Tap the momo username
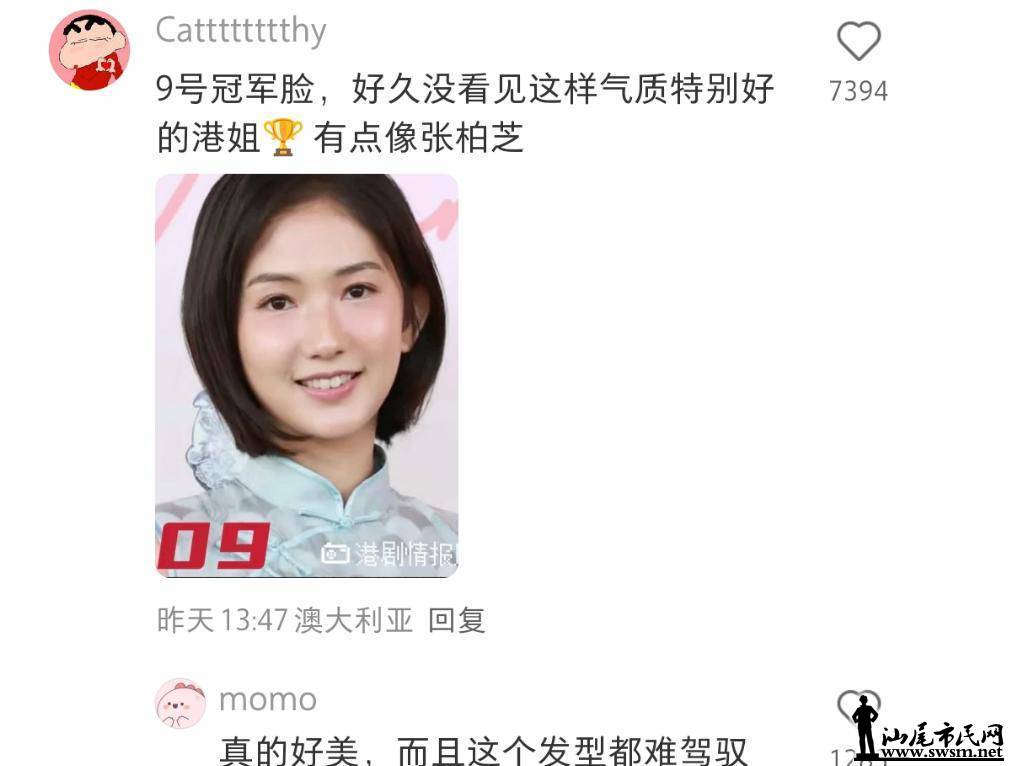Viewport: 1014px width, 766px height. (x=267, y=699)
